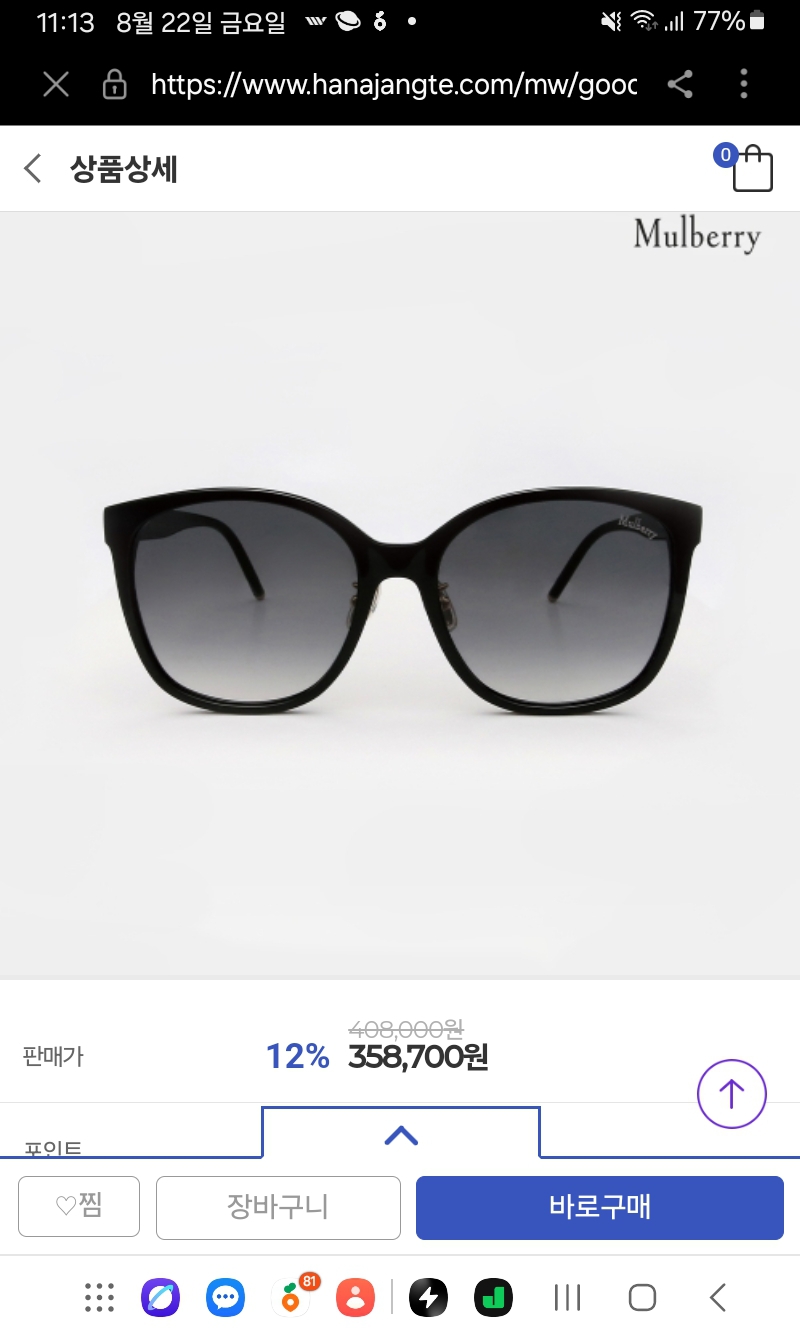Open KakaoTalk from the navigation bar
The height and width of the screenshot is (1340, 800).
[224, 1297]
